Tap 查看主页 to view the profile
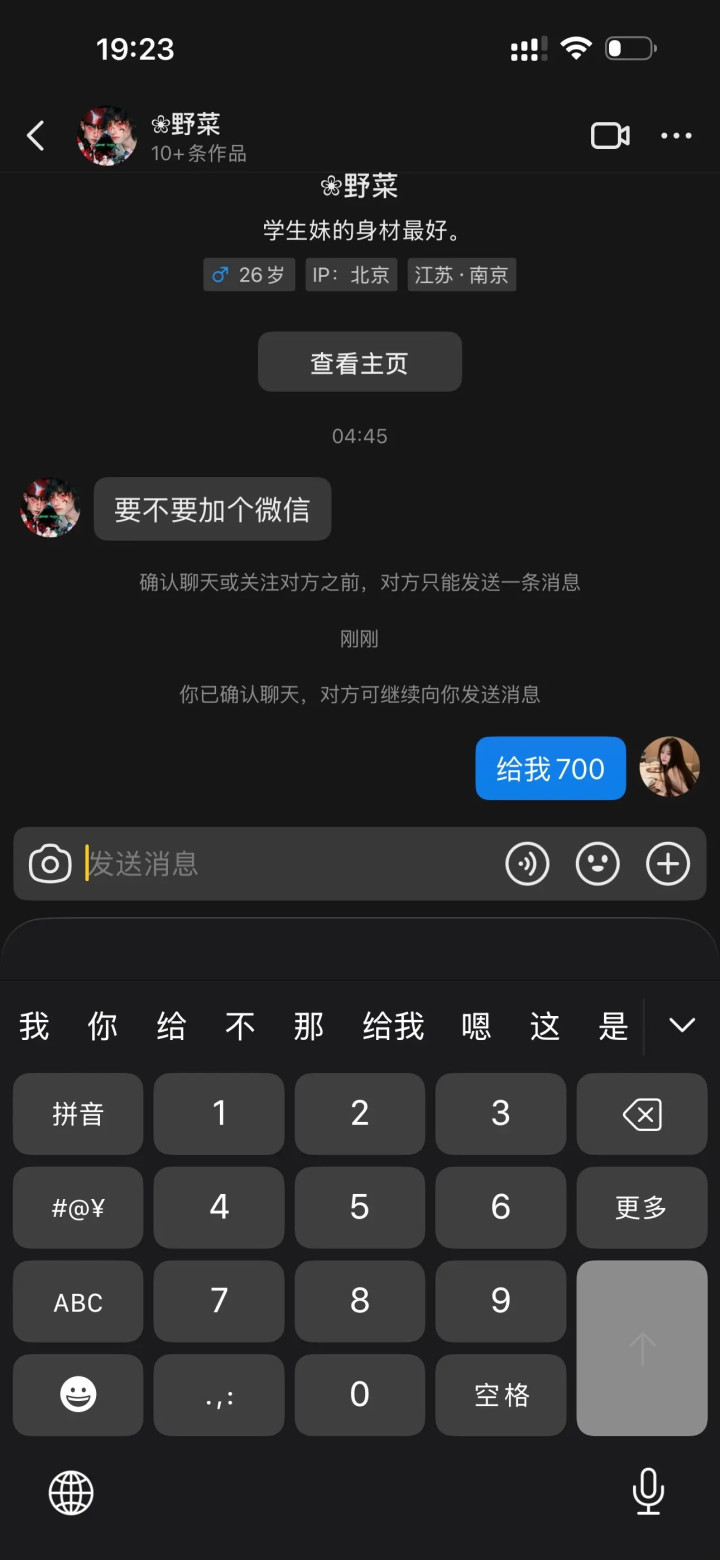This screenshot has height=1560, width=720. coord(360,362)
